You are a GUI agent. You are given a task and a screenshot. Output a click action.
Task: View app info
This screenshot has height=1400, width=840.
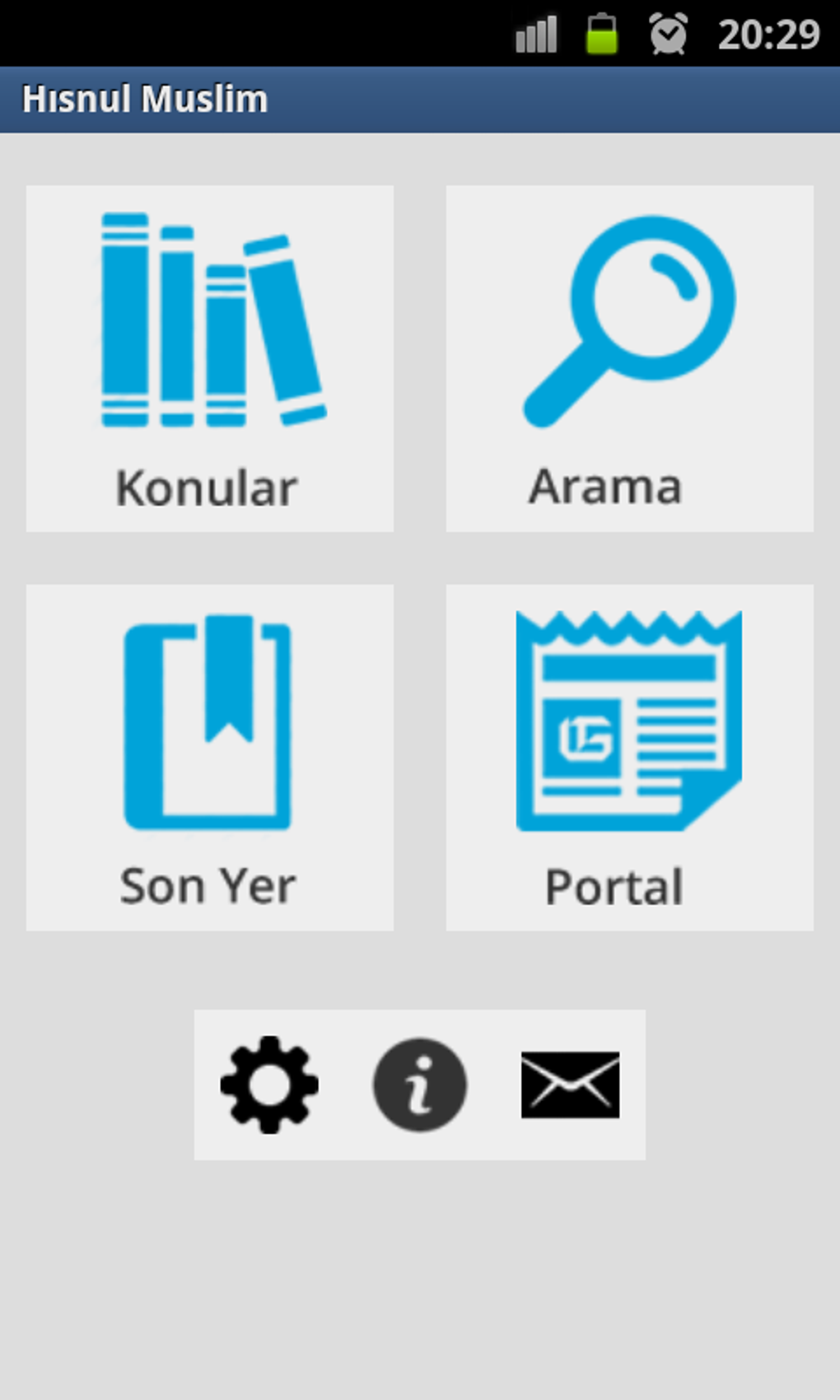(x=420, y=1085)
